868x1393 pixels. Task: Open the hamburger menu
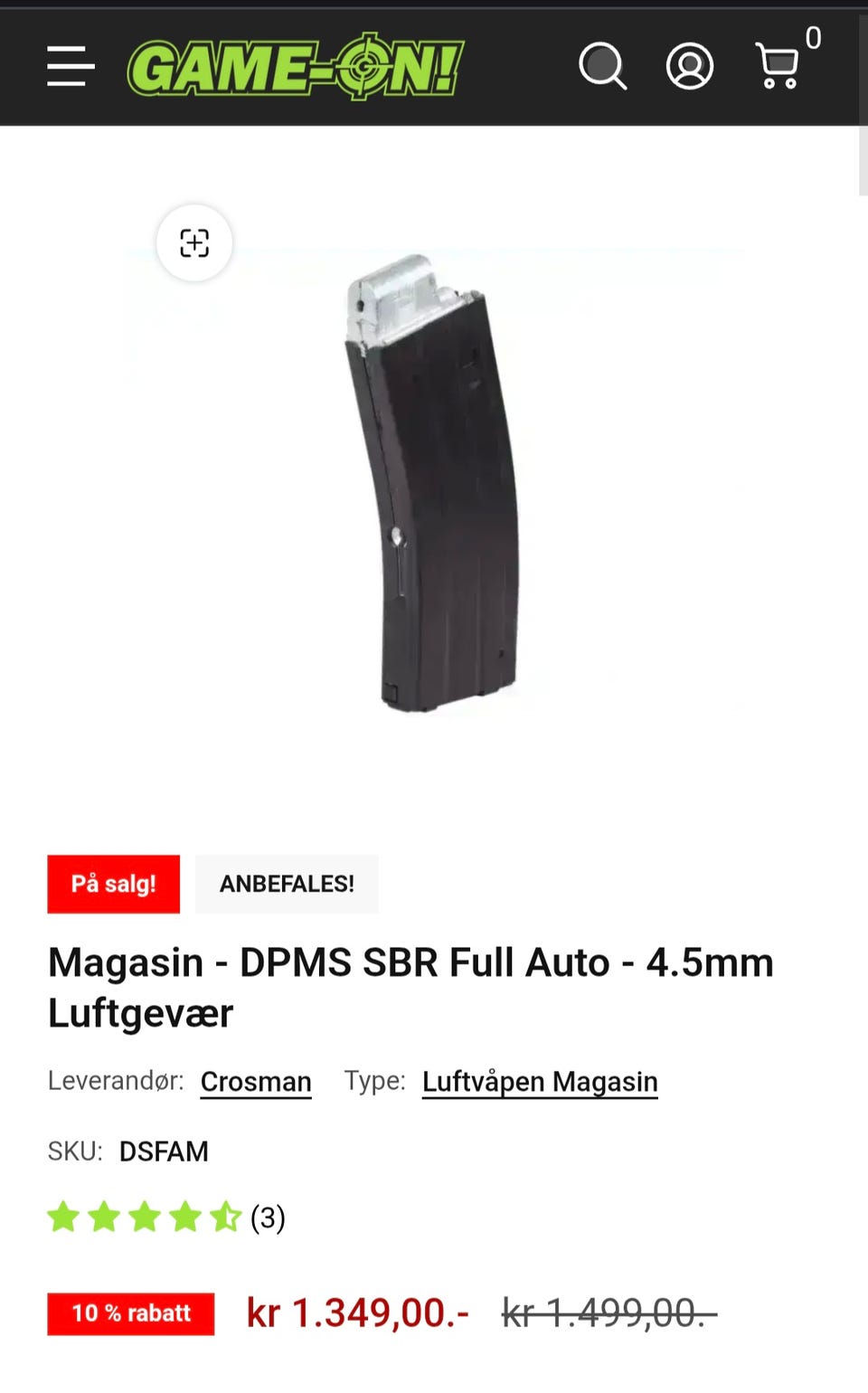pyautogui.click(x=71, y=67)
